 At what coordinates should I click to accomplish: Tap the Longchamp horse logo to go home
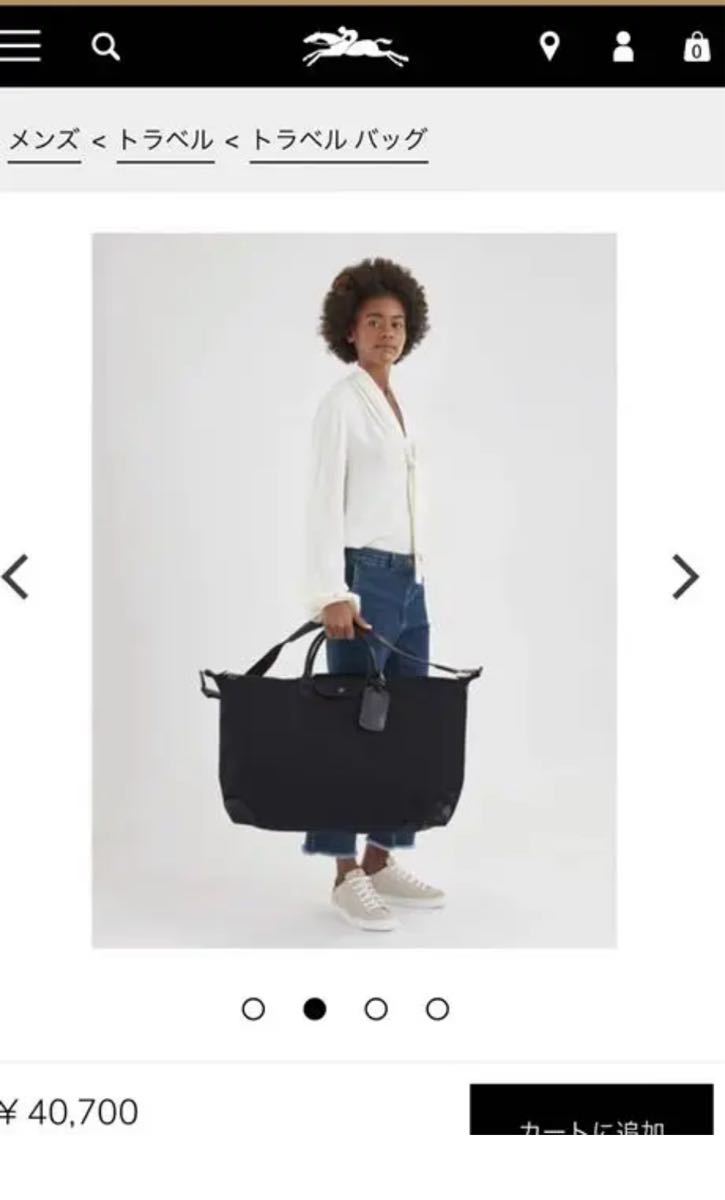pyautogui.click(x=355, y=47)
